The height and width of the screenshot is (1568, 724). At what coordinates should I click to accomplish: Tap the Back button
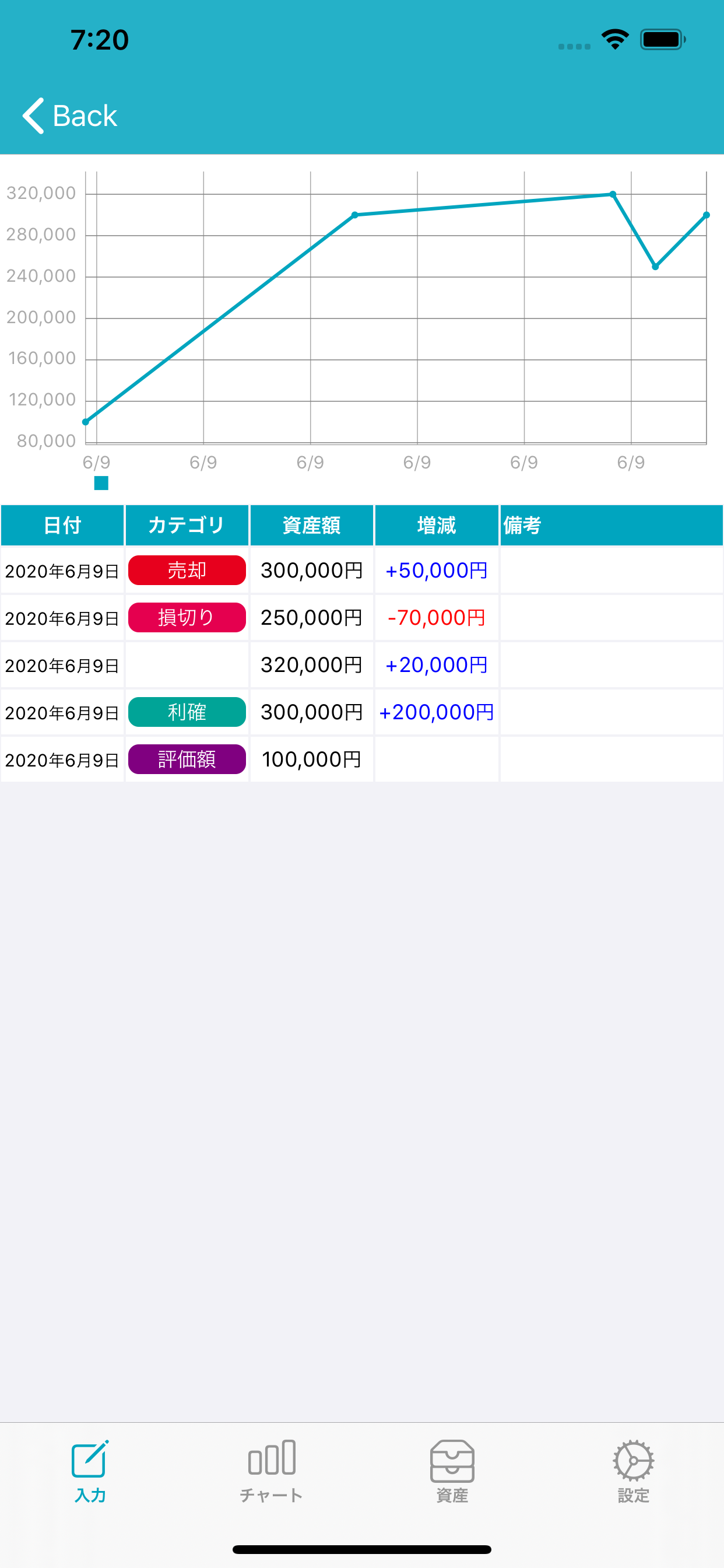click(x=69, y=116)
